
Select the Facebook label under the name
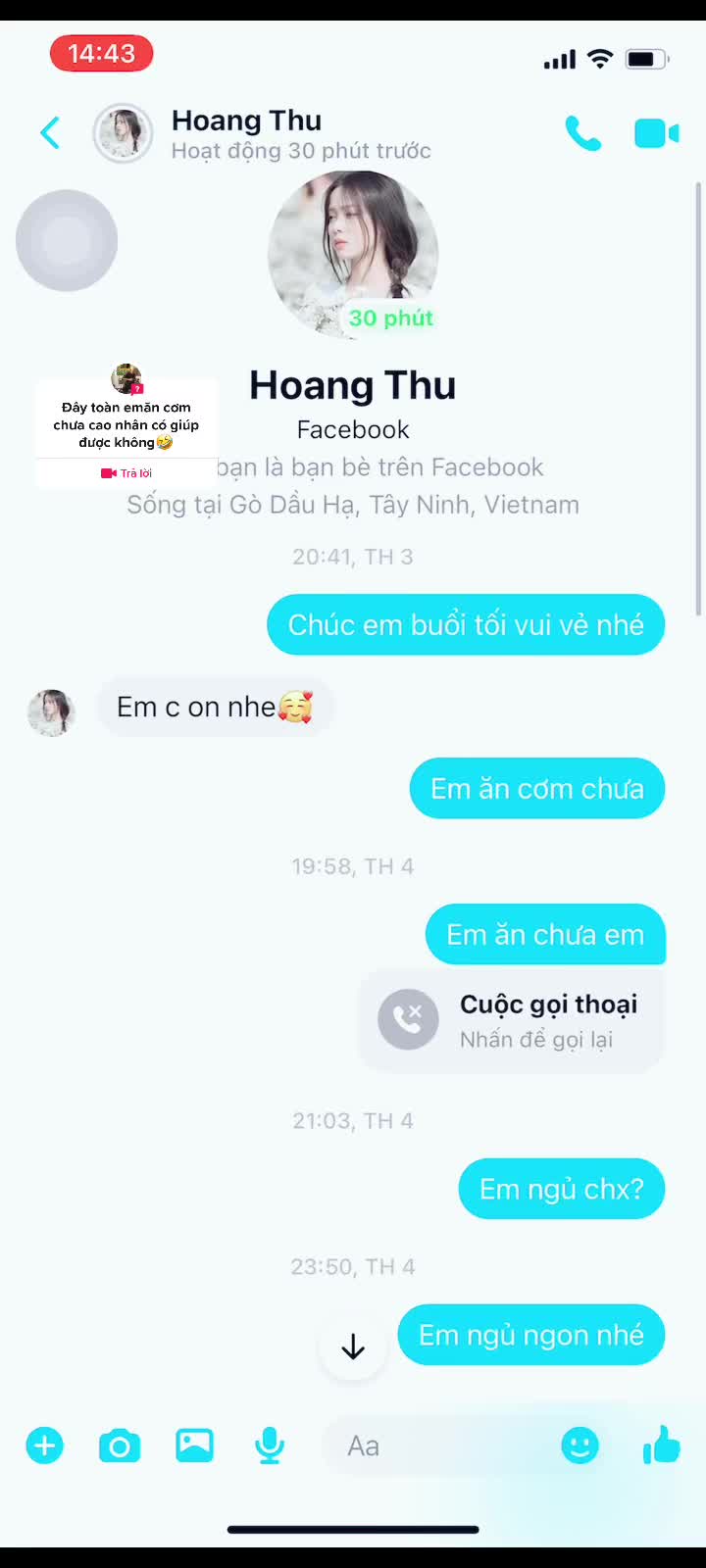[x=352, y=429]
